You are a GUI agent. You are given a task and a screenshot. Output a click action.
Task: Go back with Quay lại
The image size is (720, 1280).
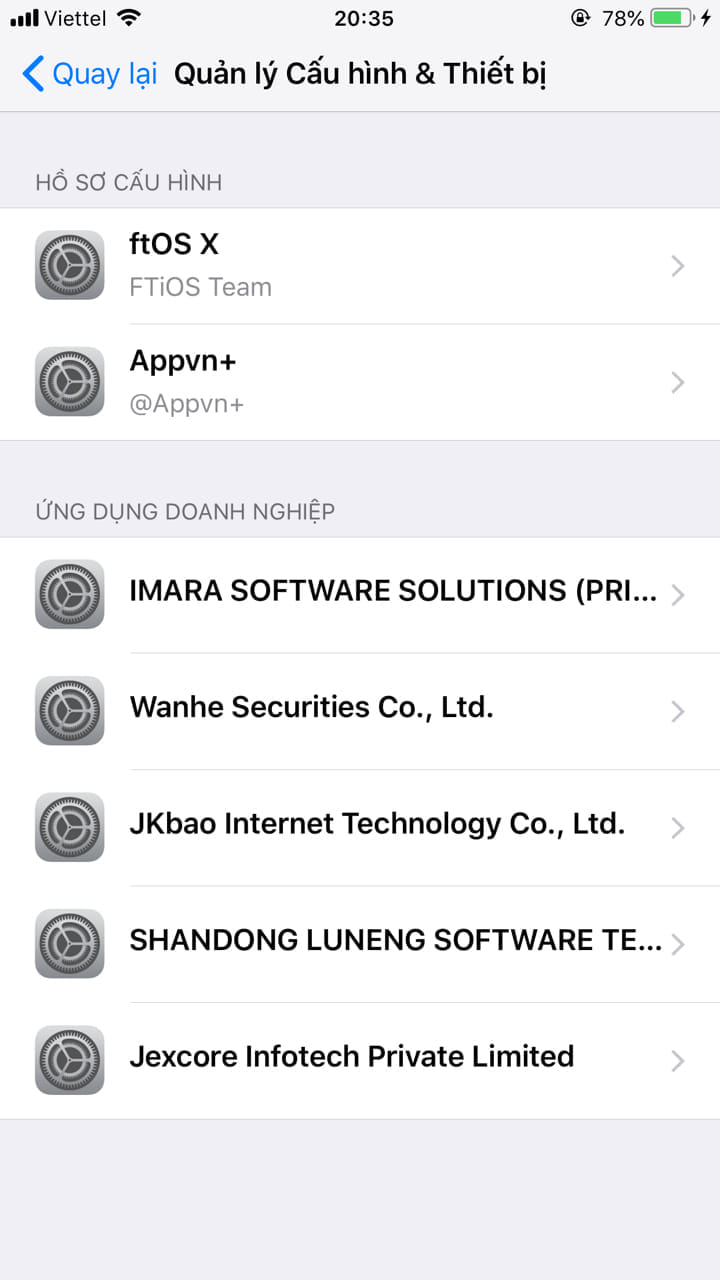pyautogui.click(x=90, y=74)
